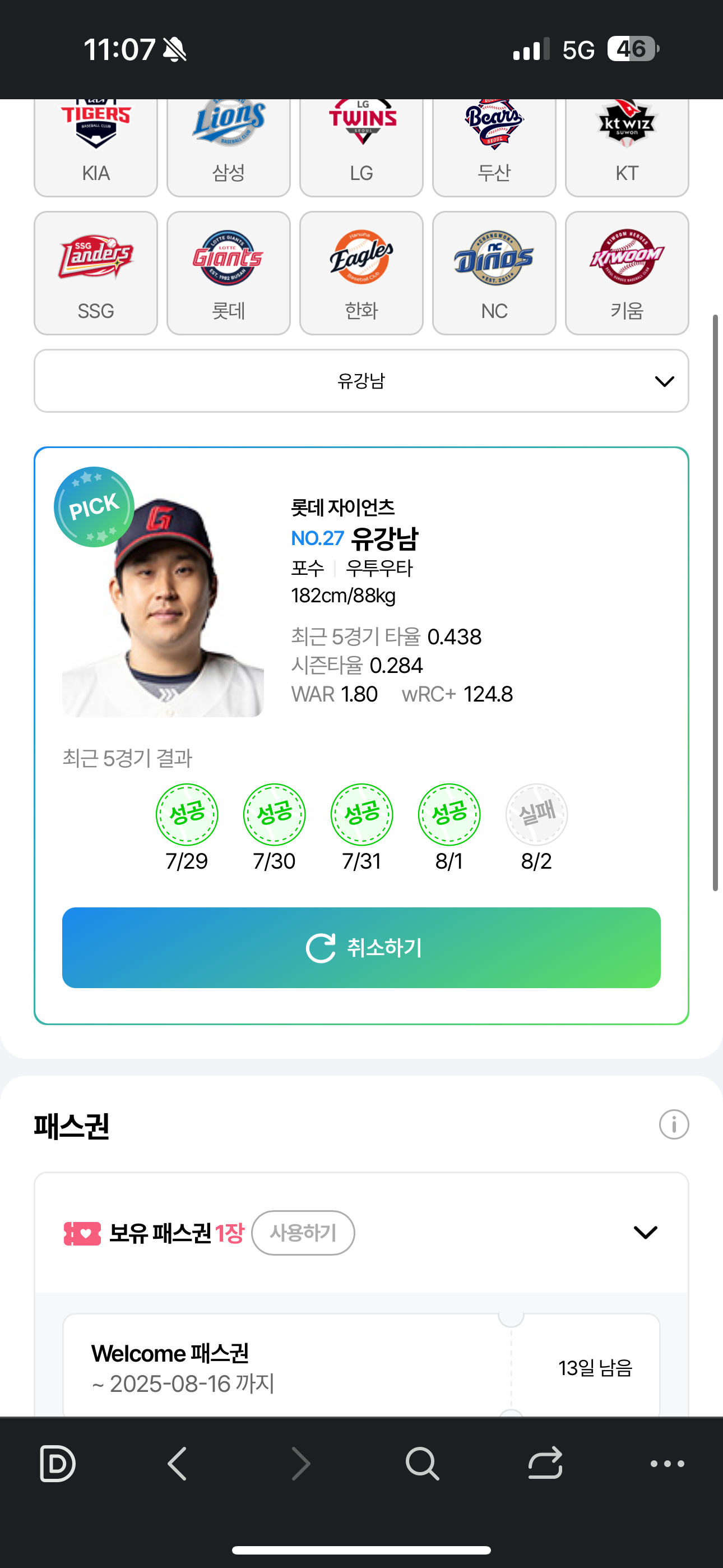Choose the NC Dinos team tile
Viewport: 723px width, 1568px height.
tap(494, 273)
